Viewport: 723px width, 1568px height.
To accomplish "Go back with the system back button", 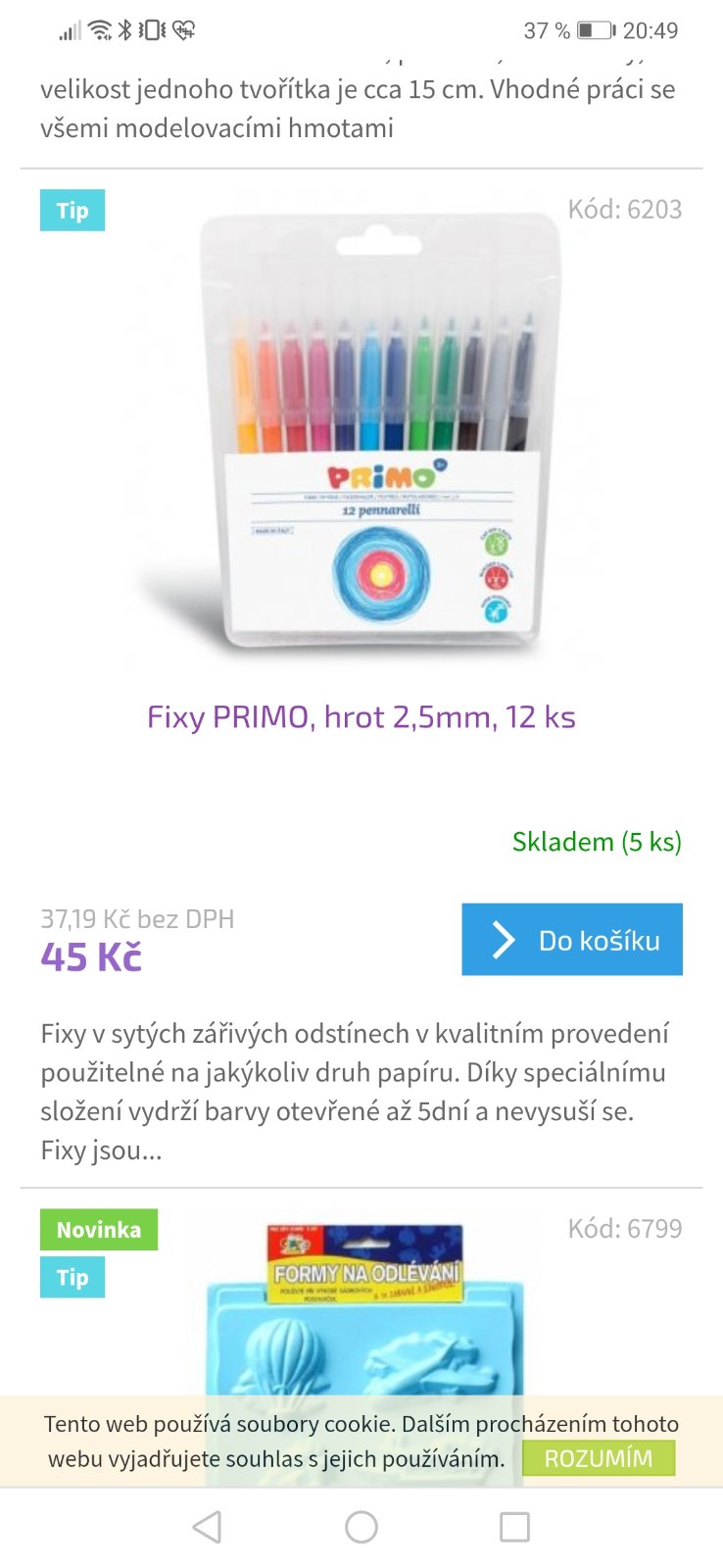I will [207, 1527].
